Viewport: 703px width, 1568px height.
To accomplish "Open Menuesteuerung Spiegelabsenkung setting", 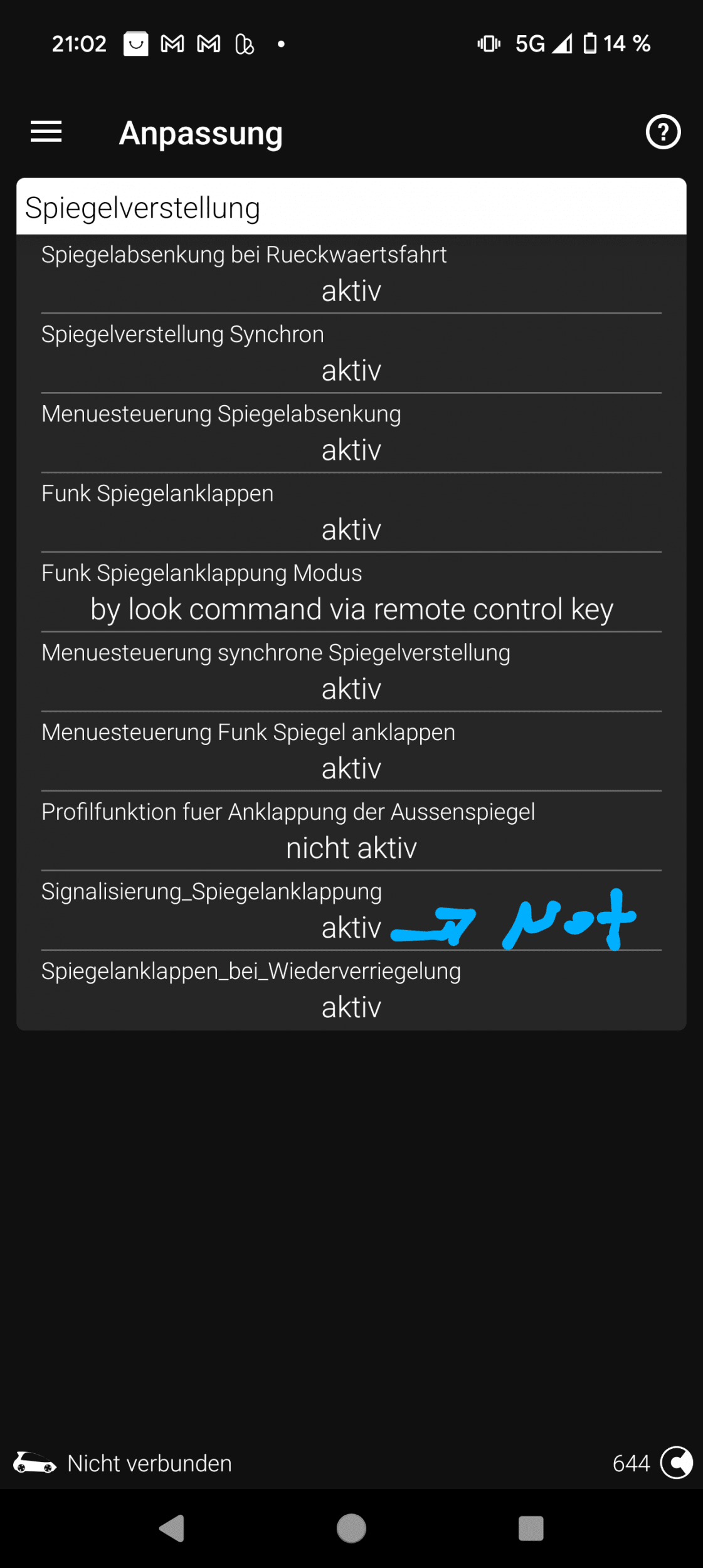I will point(351,433).
